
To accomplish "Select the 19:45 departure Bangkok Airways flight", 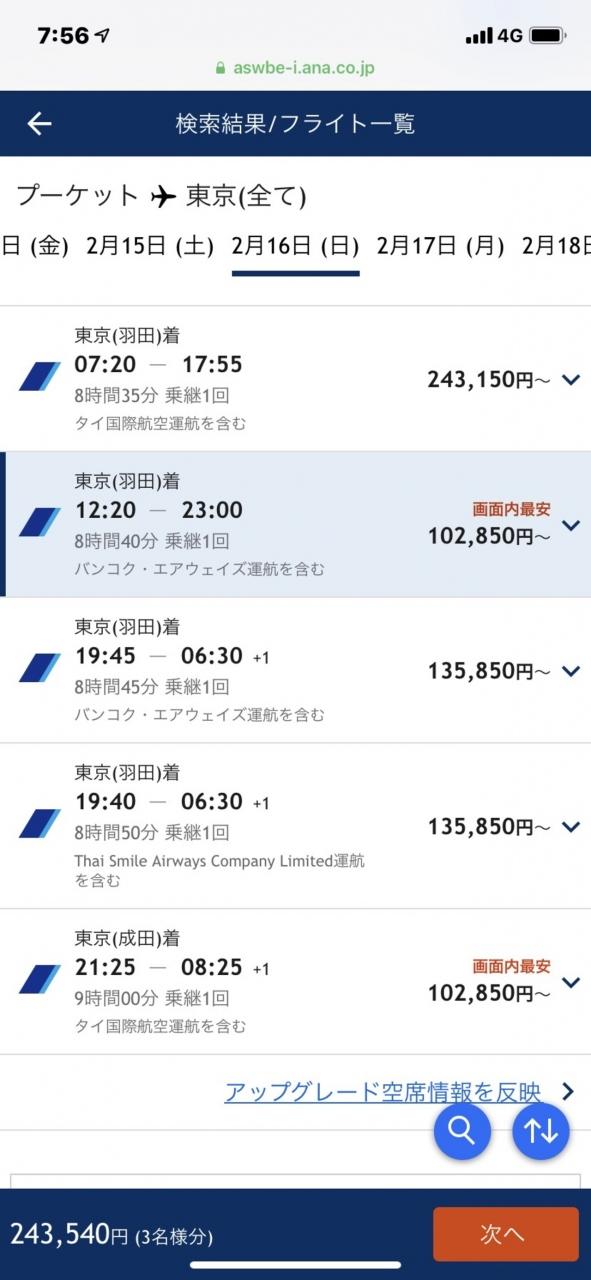I will coord(295,670).
